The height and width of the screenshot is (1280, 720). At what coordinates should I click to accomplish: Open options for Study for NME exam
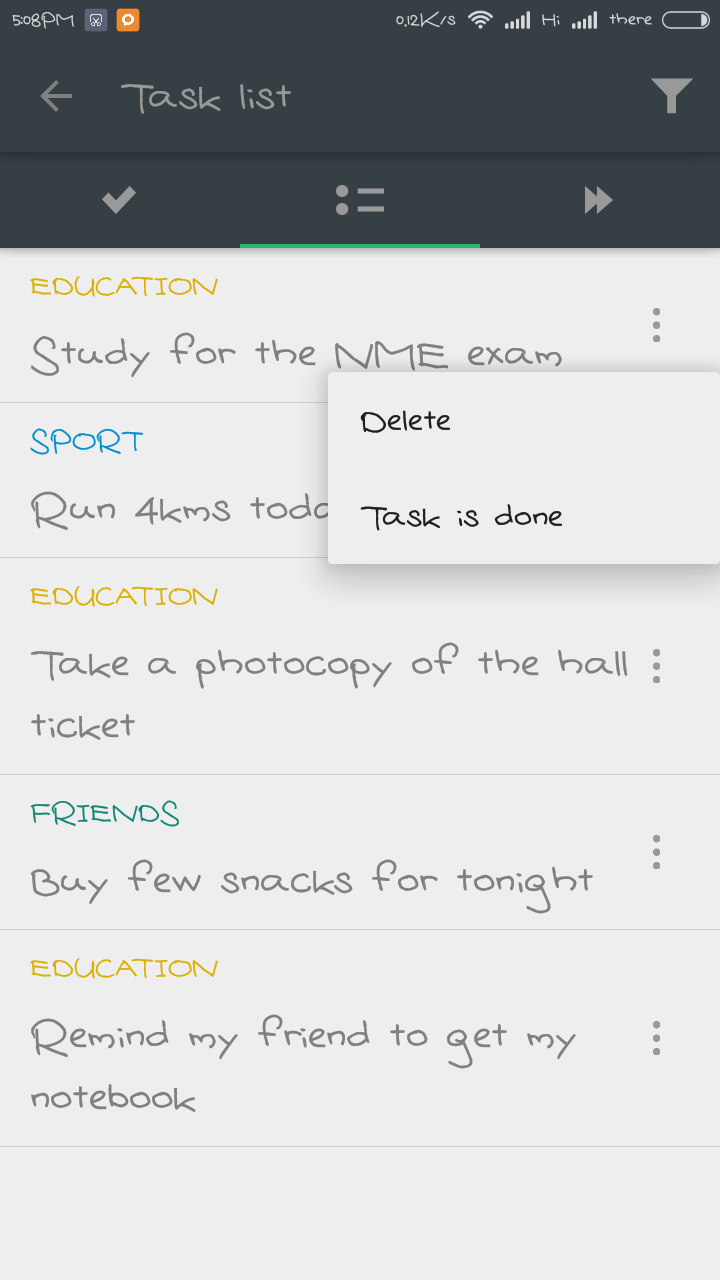(x=656, y=325)
